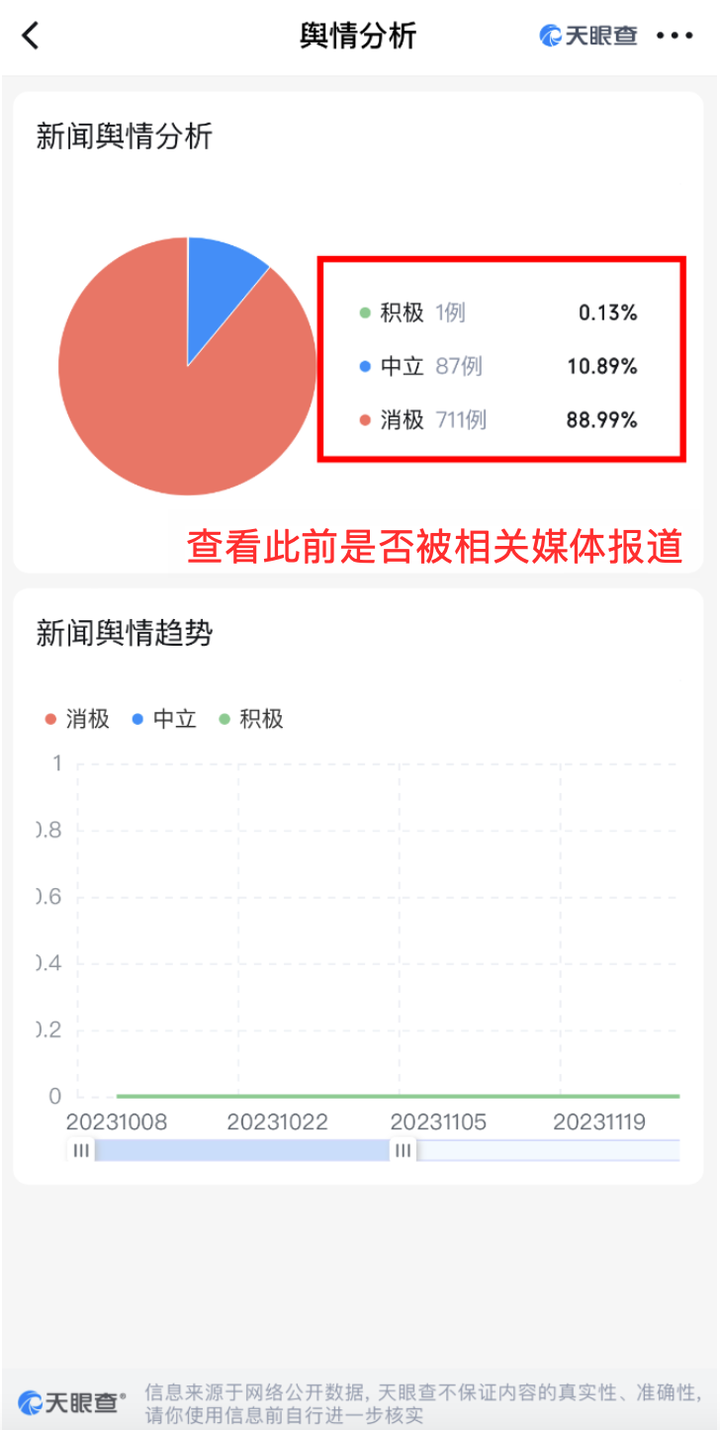The width and height of the screenshot is (720, 1430).
Task: Tap the right handle of the date range slider
Action: [x=403, y=1150]
